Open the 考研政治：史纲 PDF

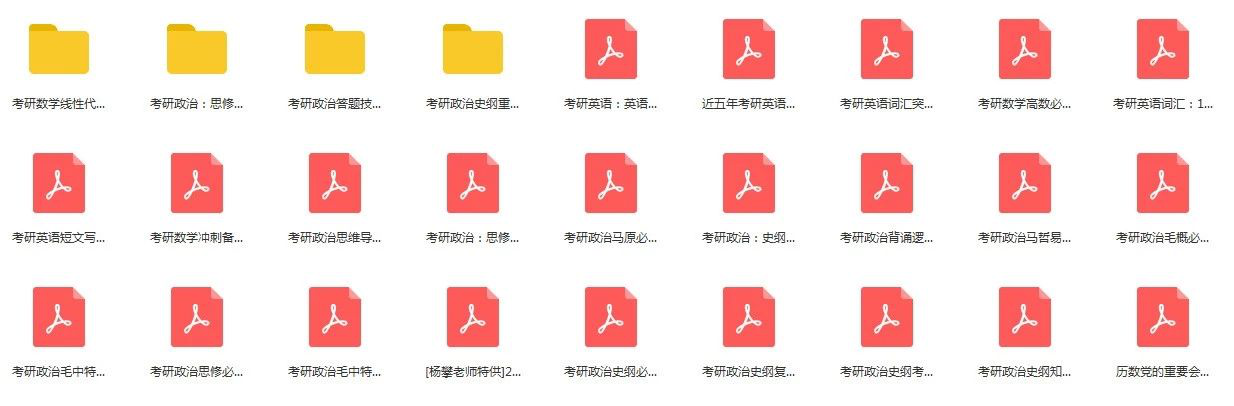pyautogui.click(x=748, y=183)
